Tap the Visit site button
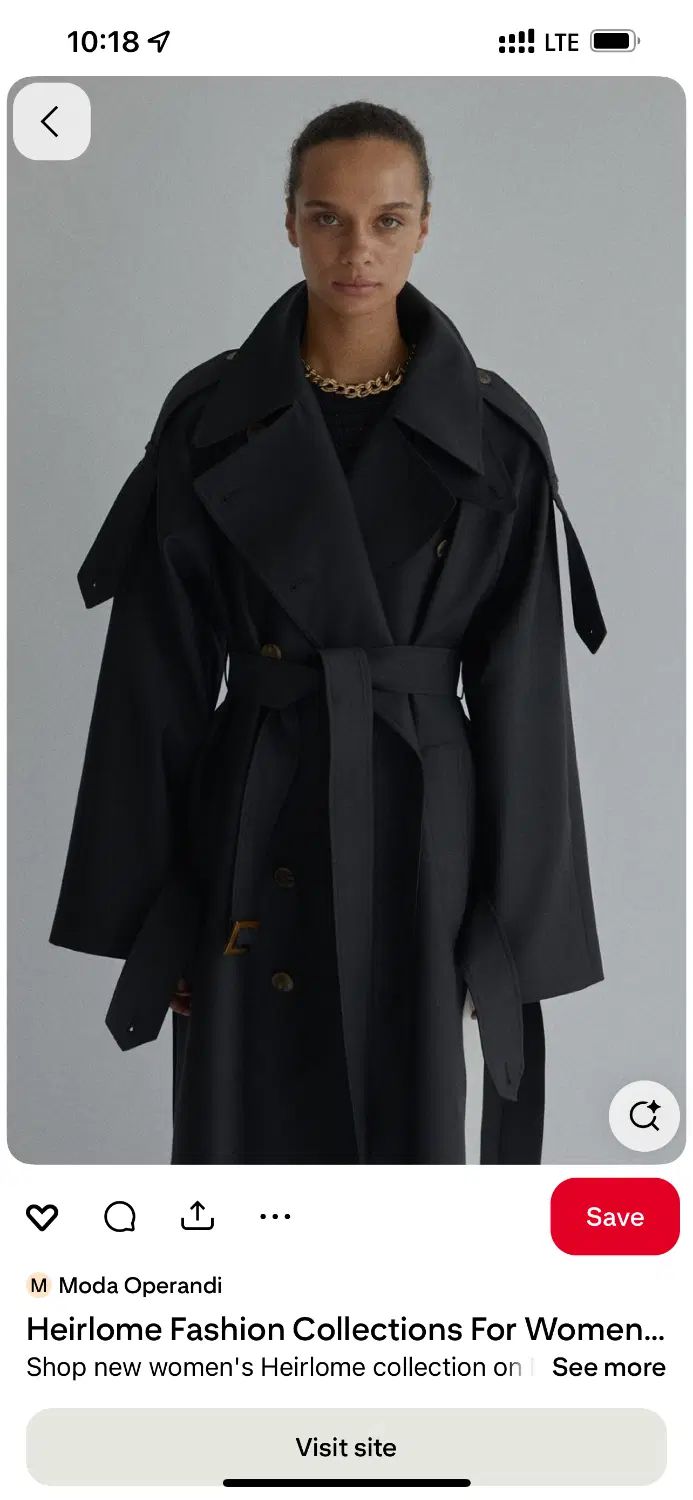693x1500 pixels. (x=346, y=1447)
